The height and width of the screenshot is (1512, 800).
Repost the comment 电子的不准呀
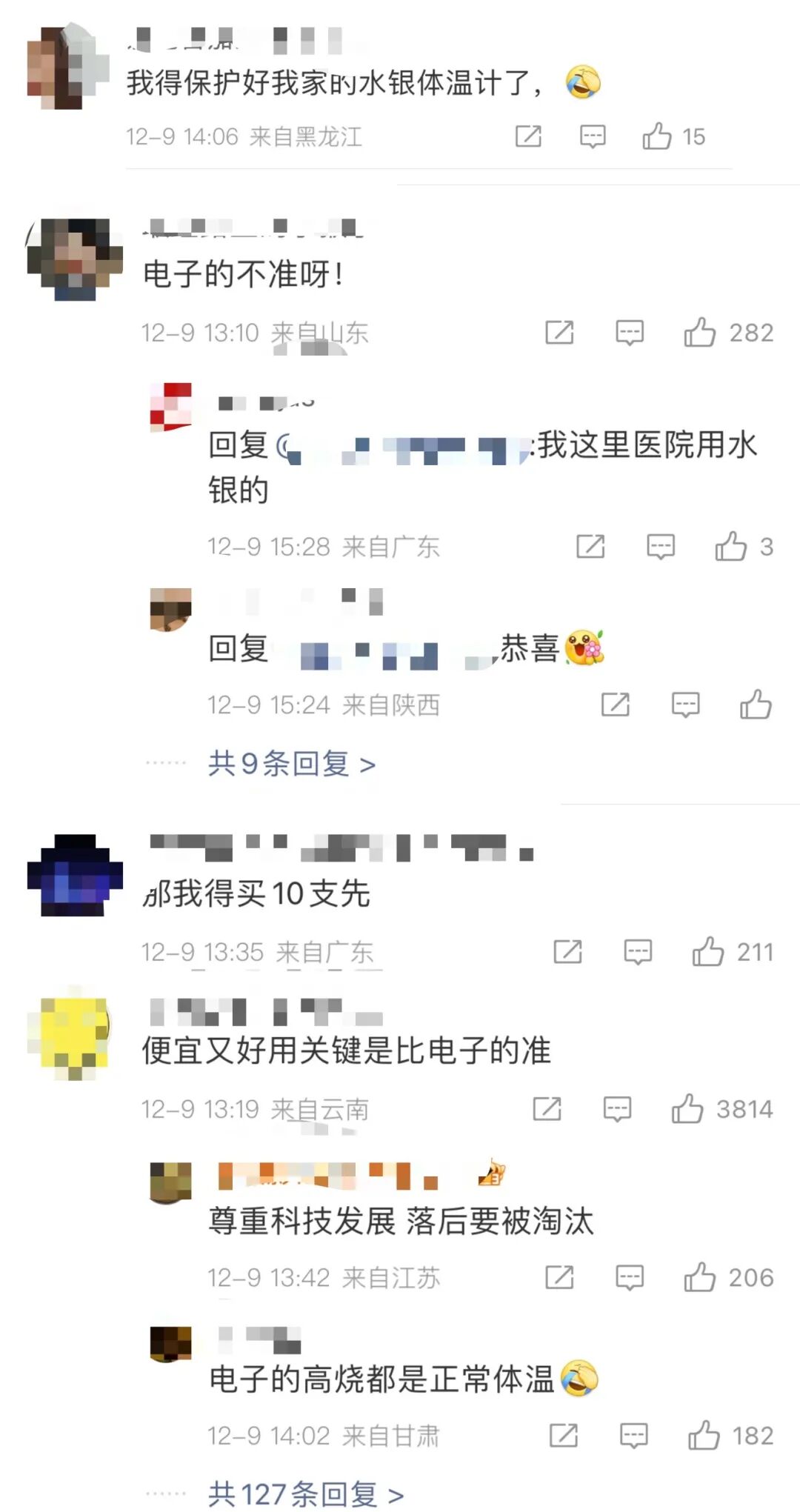click(x=559, y=333)
